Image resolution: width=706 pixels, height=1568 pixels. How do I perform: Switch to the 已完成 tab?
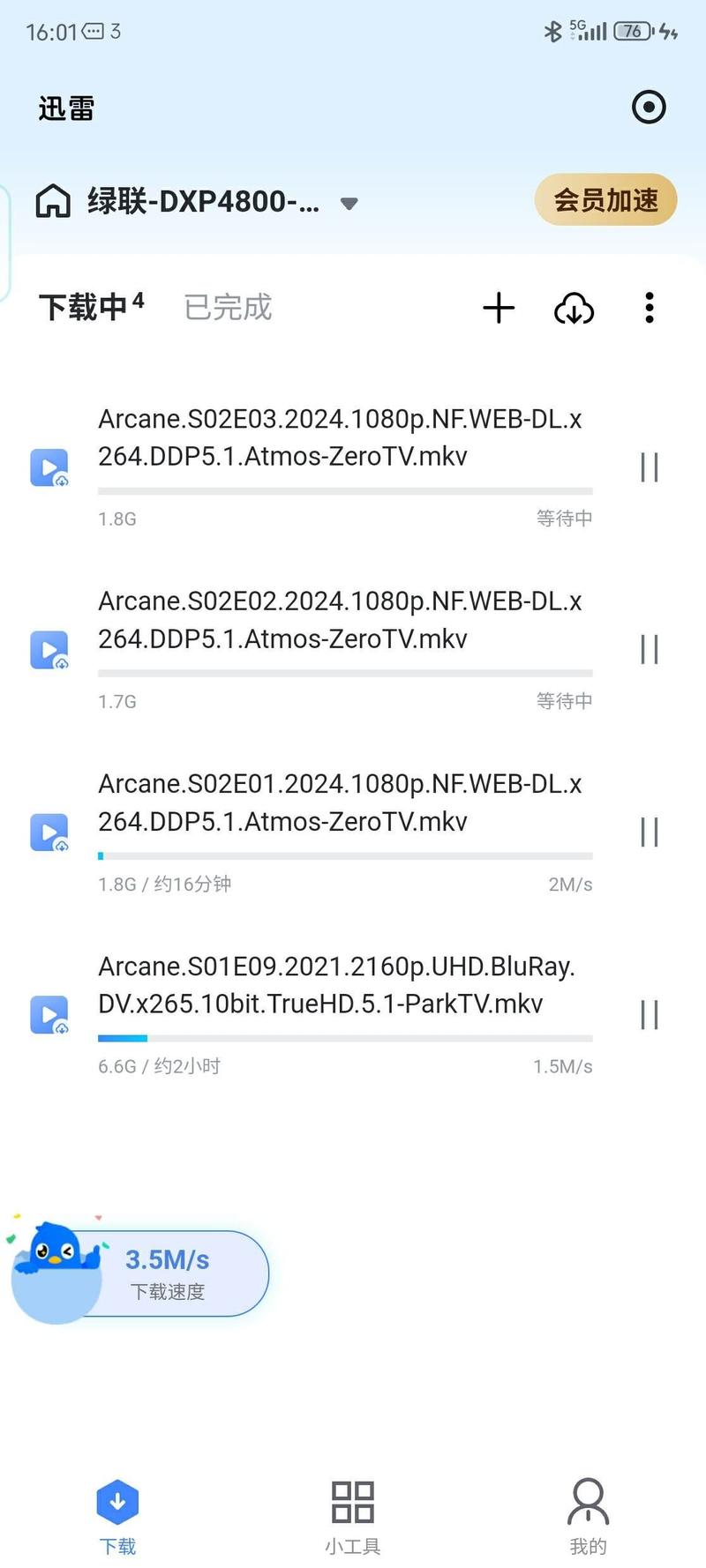[228, 307]
